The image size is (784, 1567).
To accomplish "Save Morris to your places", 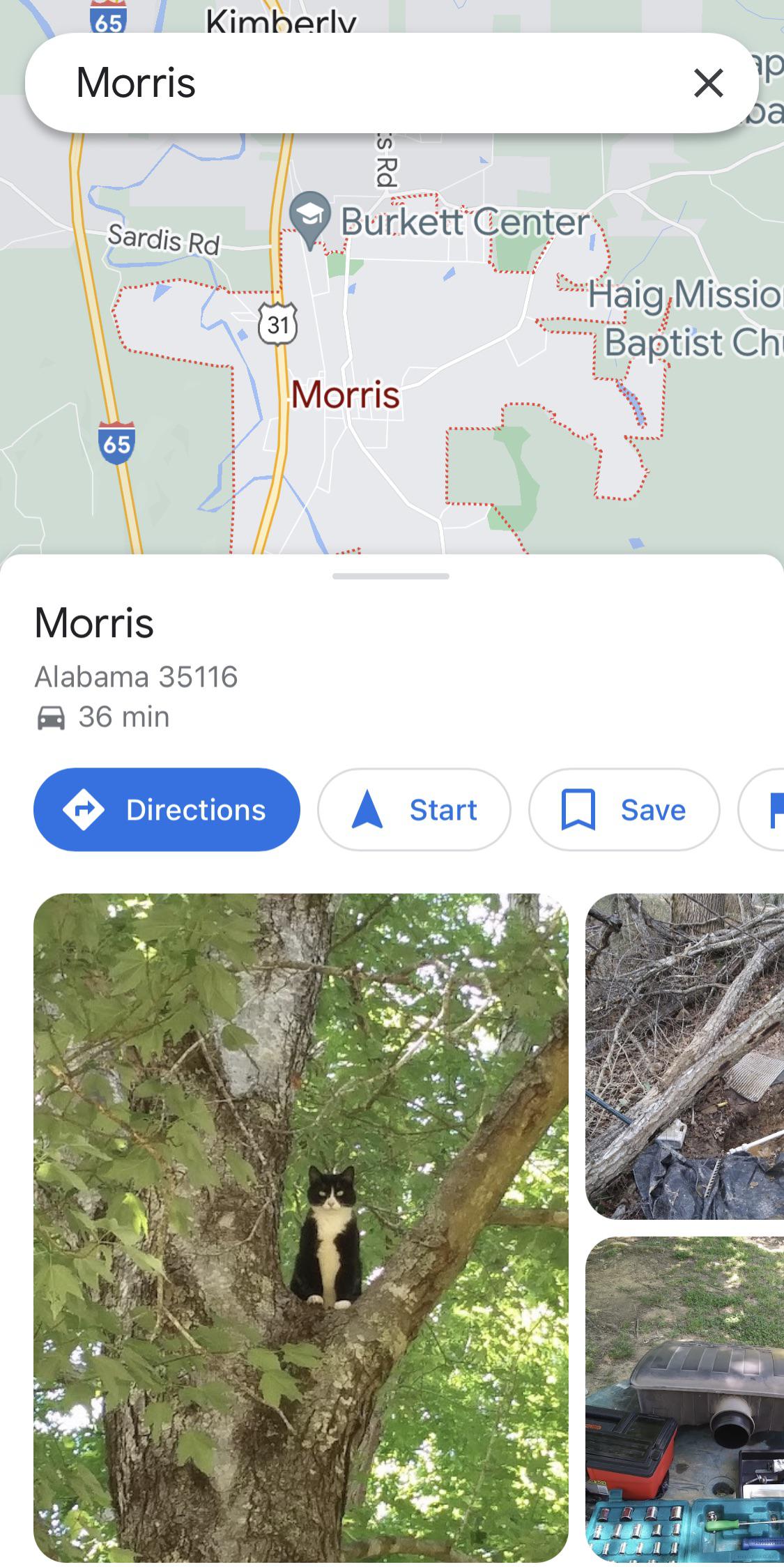I will coord(624,809).
